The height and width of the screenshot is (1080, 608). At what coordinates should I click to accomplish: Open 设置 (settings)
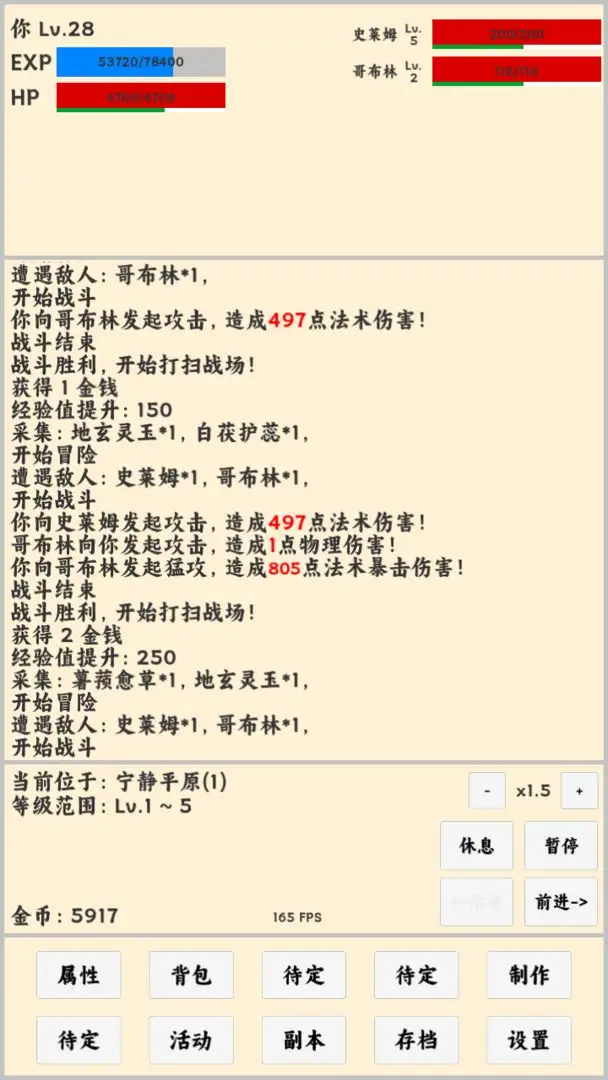[529, 1040]
